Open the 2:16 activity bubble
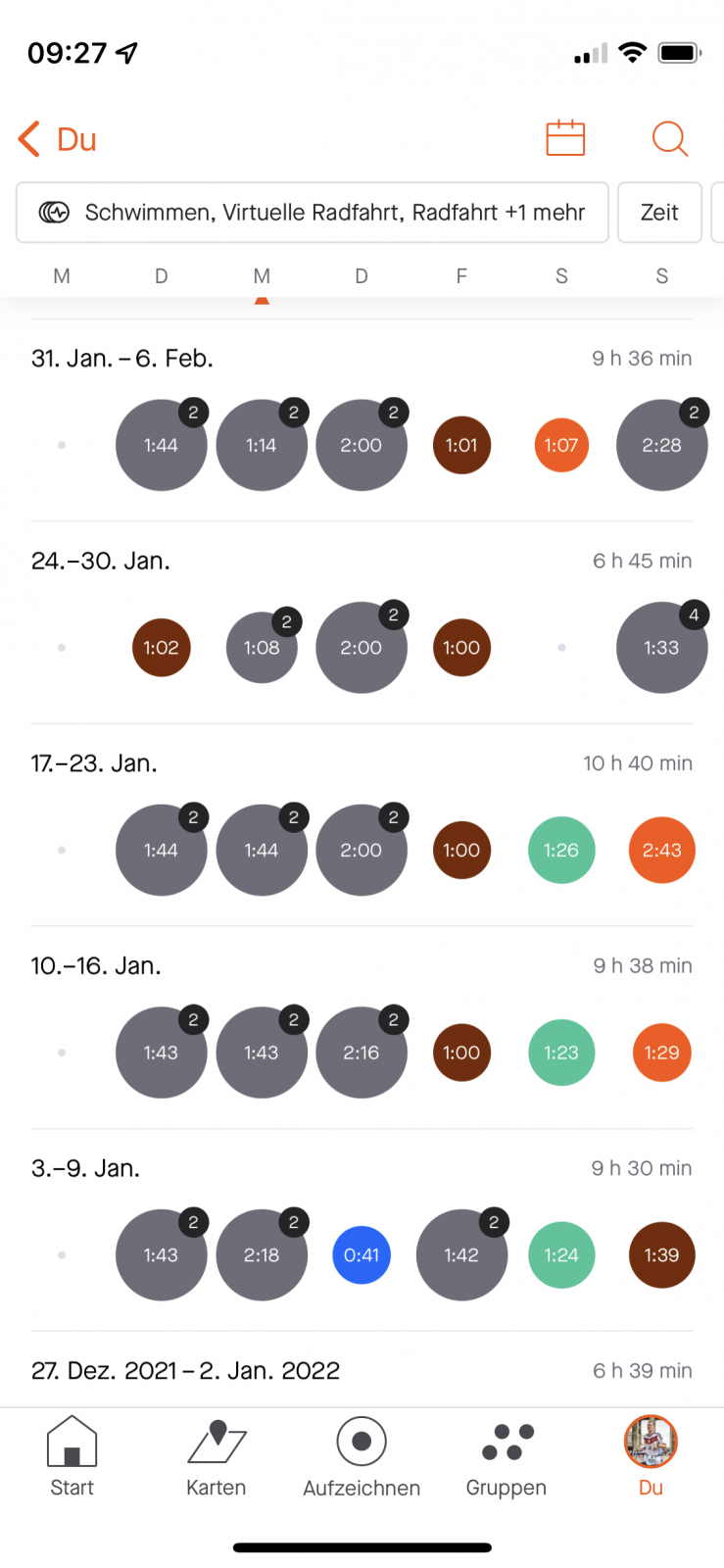The width and height of the screenshot is (724, 1568). click(x=362, y=1053)
